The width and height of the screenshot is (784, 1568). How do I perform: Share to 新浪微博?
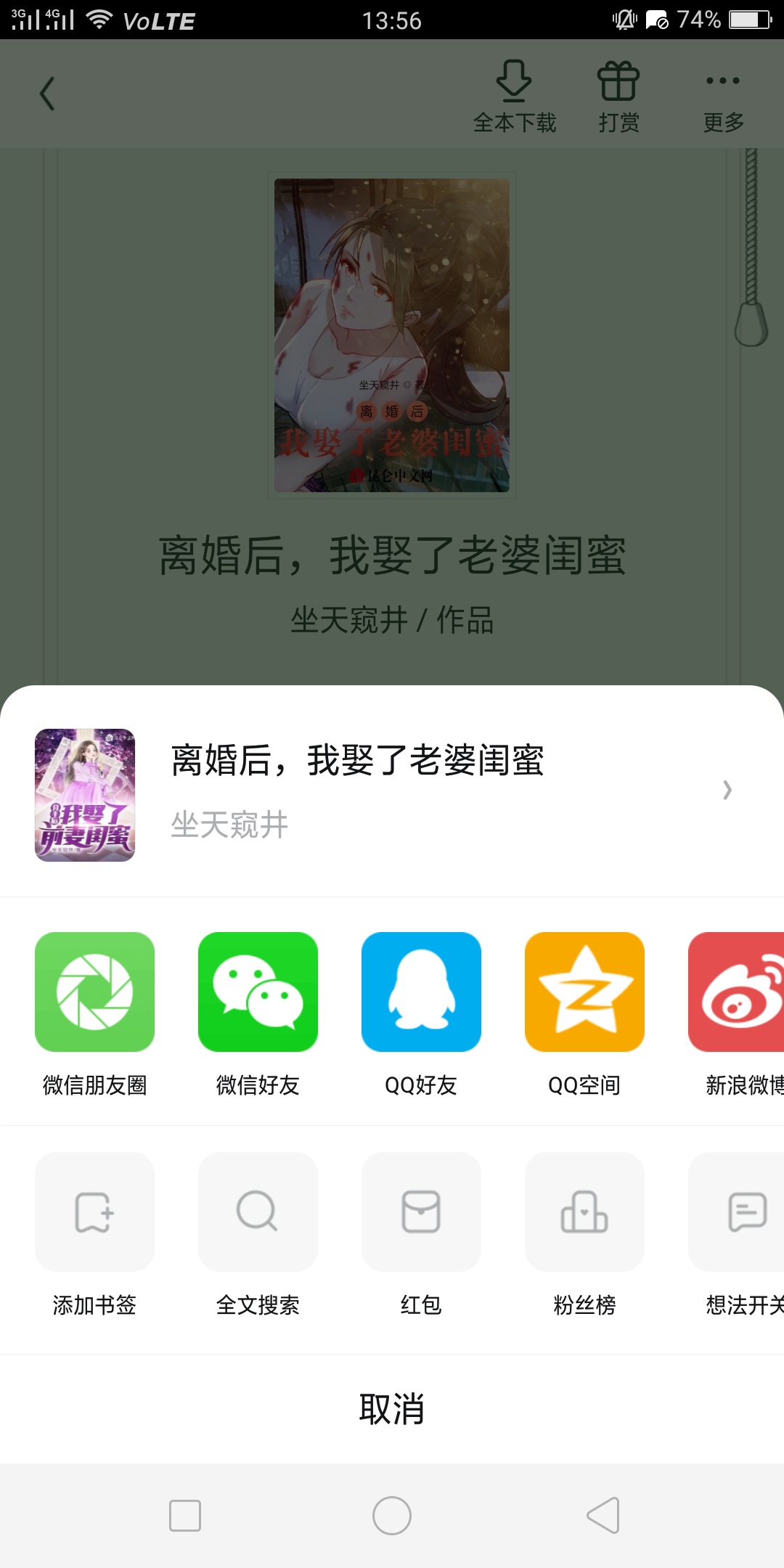[x=737, y=992]
